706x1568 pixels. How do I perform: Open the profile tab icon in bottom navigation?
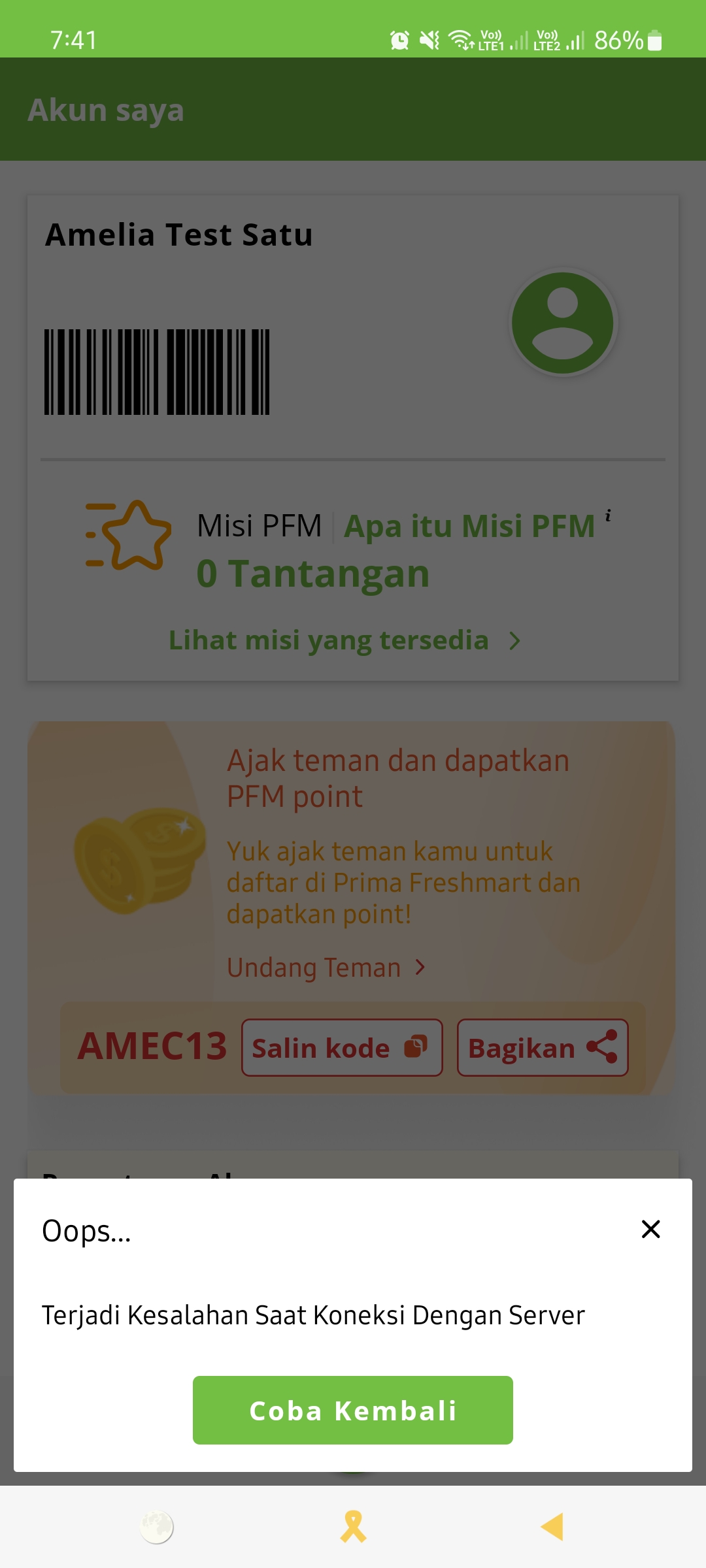(353, 1527)
